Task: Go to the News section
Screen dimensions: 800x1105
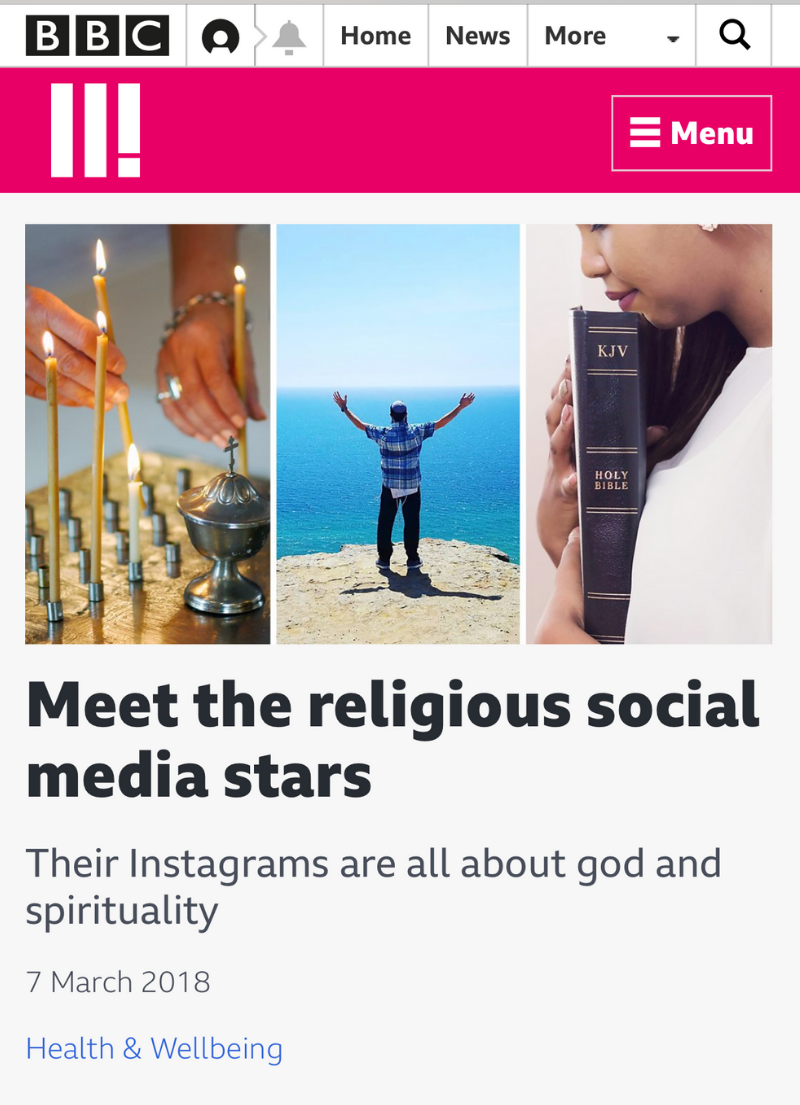Action: [477, 36]
